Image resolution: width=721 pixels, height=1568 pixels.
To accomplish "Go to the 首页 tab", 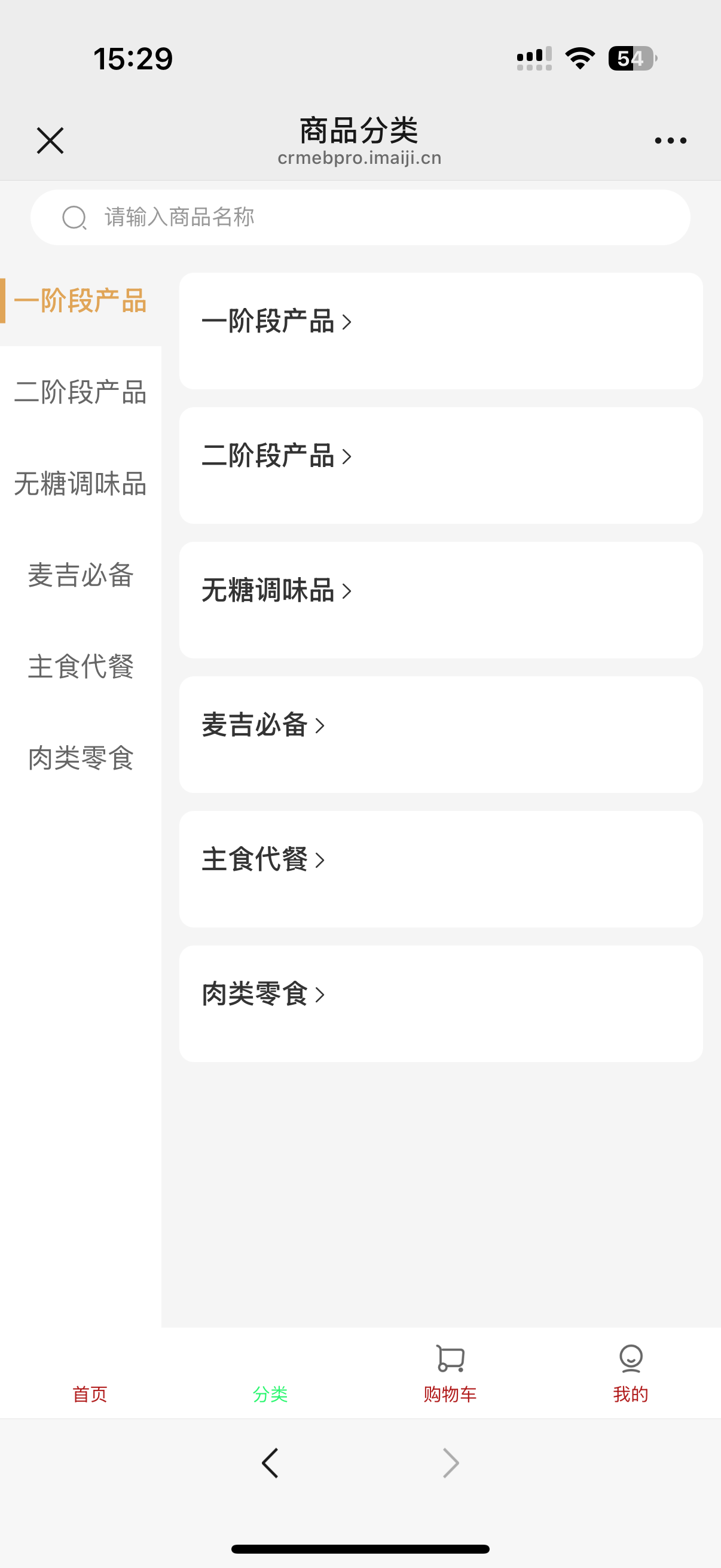I will coord(90,1383).
